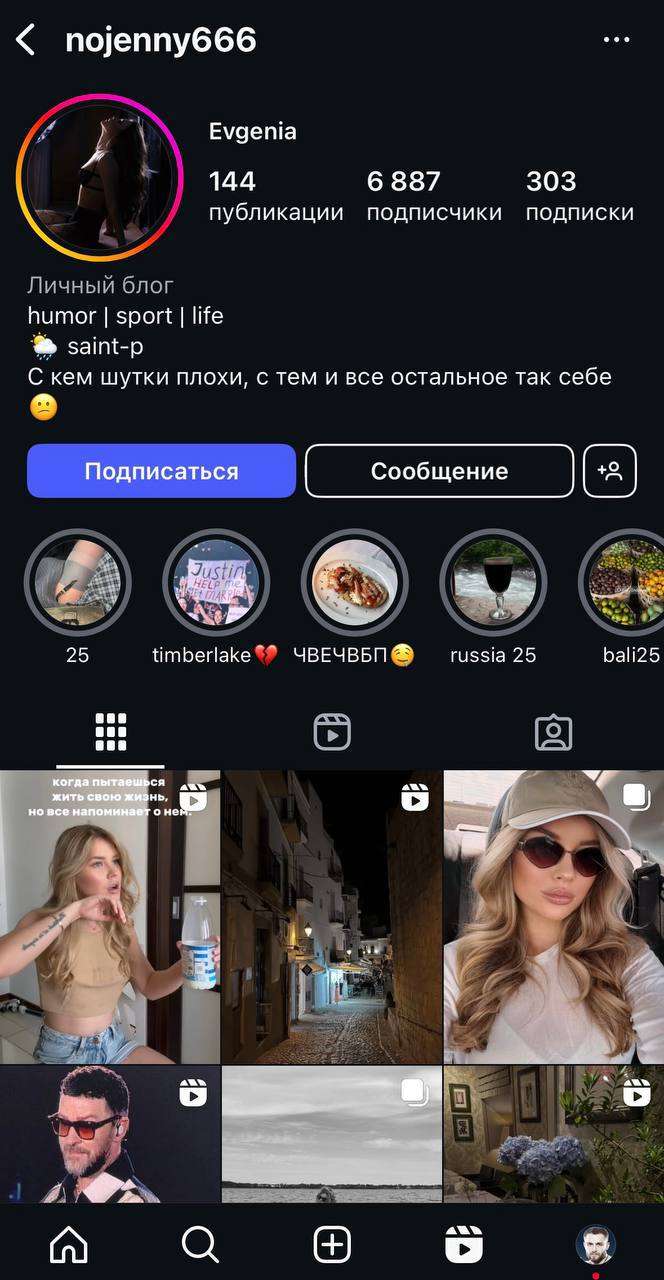
Task: Go back with the top-left arrow
Action: 26,41
